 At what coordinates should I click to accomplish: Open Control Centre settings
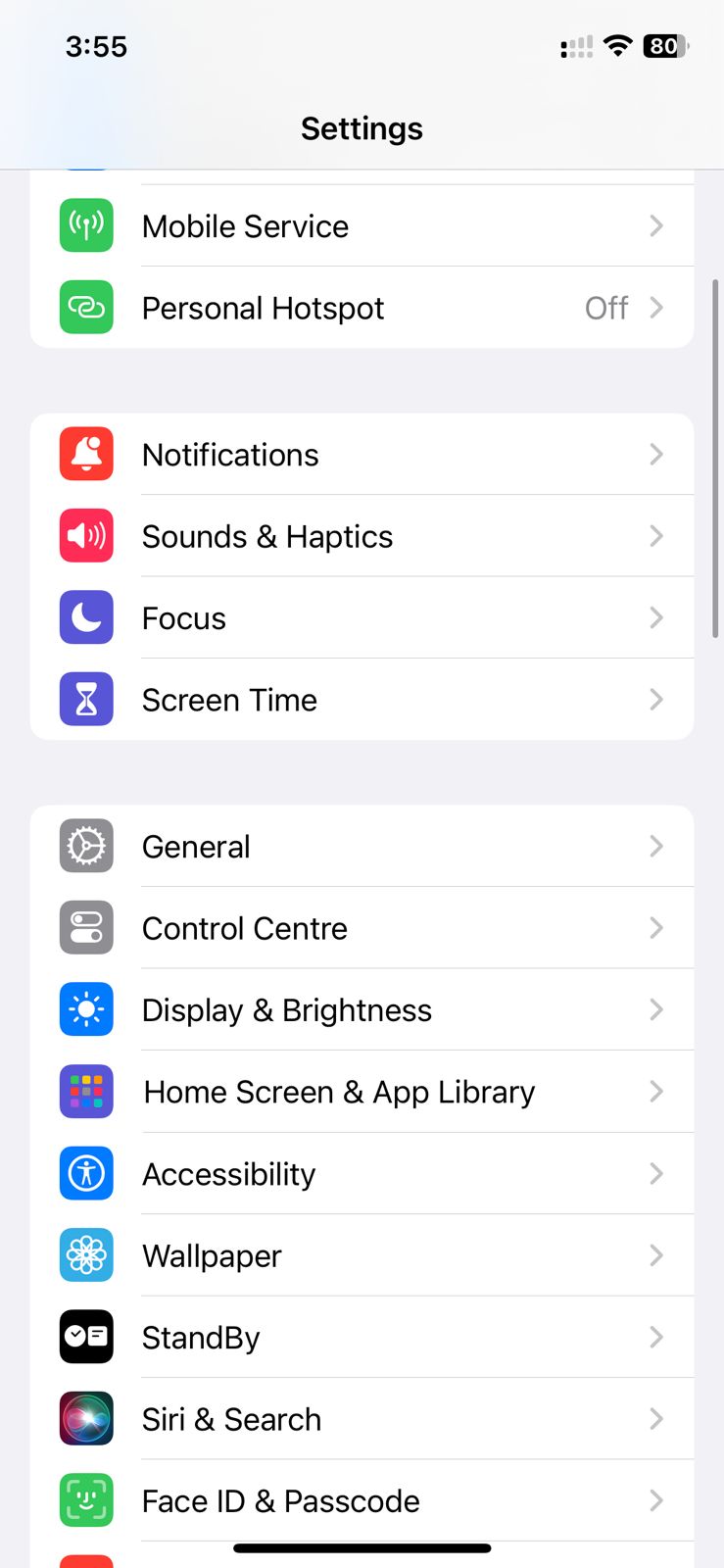tap(362, 928)
